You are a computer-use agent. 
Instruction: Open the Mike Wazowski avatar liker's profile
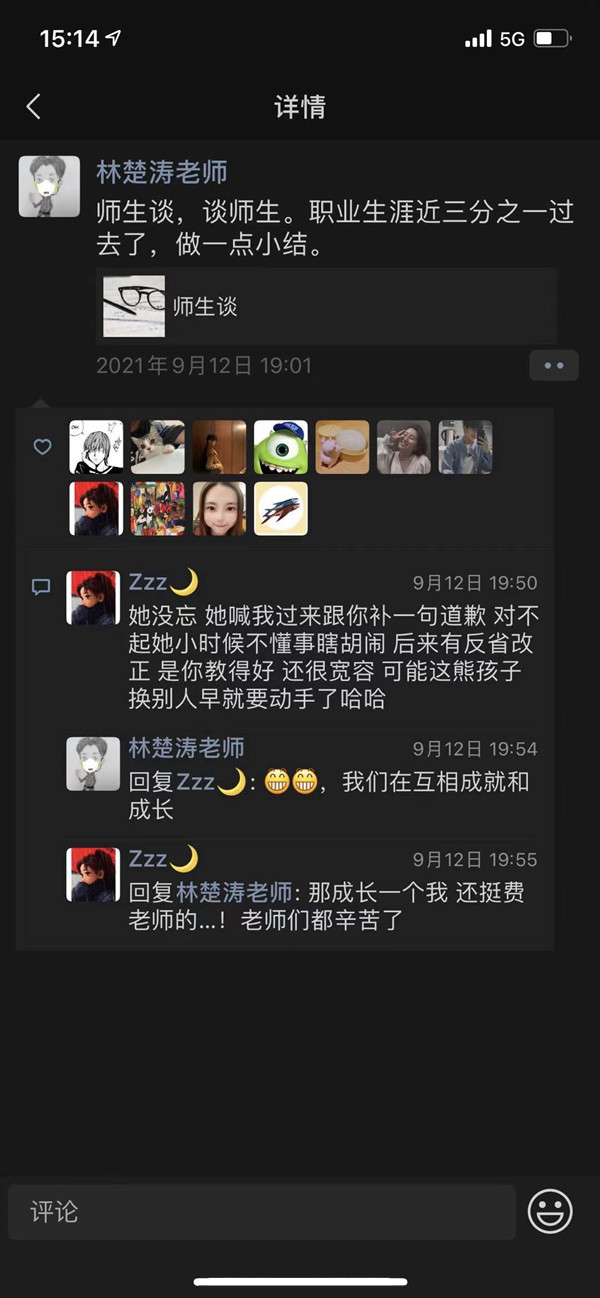(x=280, y=447)
